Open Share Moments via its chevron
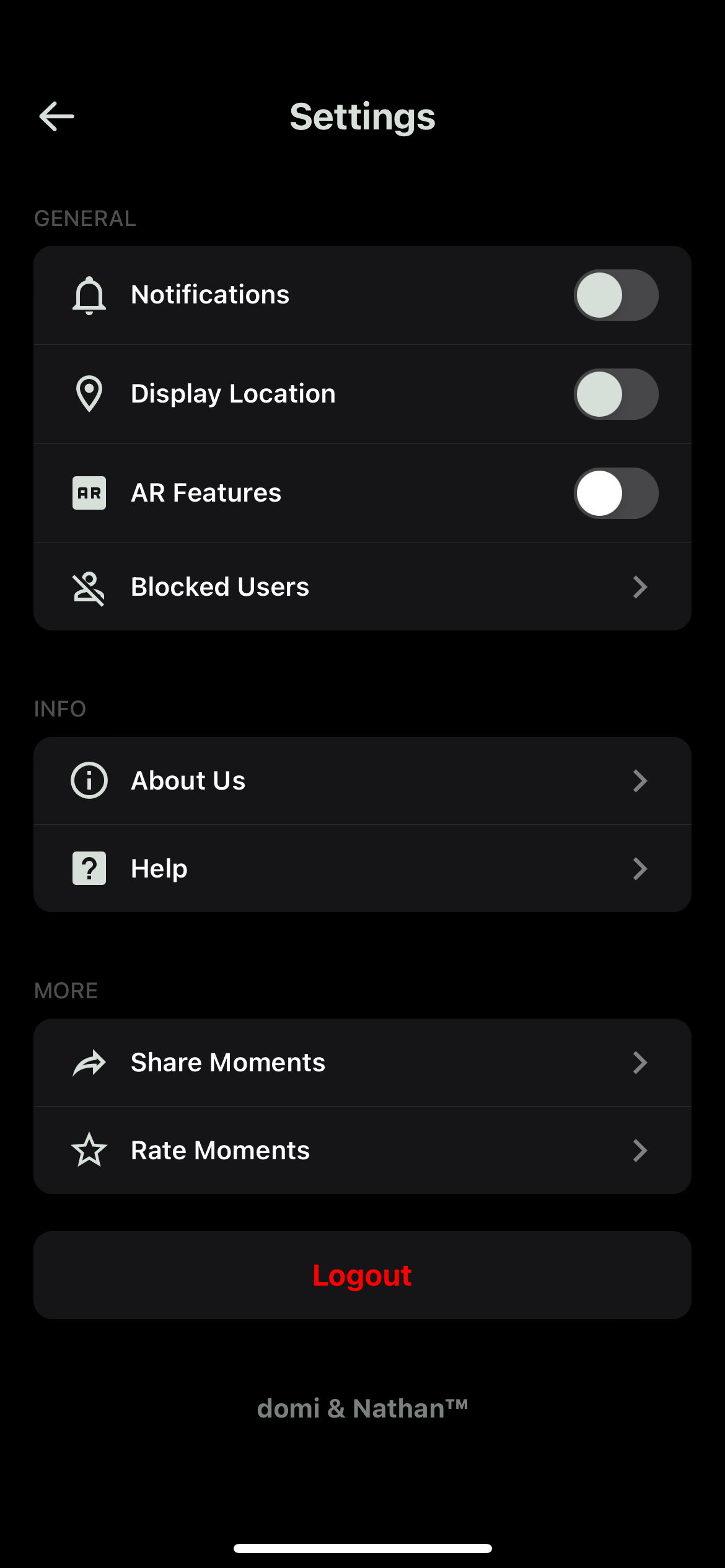This screenshot has height=1568, width=725. point(640,1061)
